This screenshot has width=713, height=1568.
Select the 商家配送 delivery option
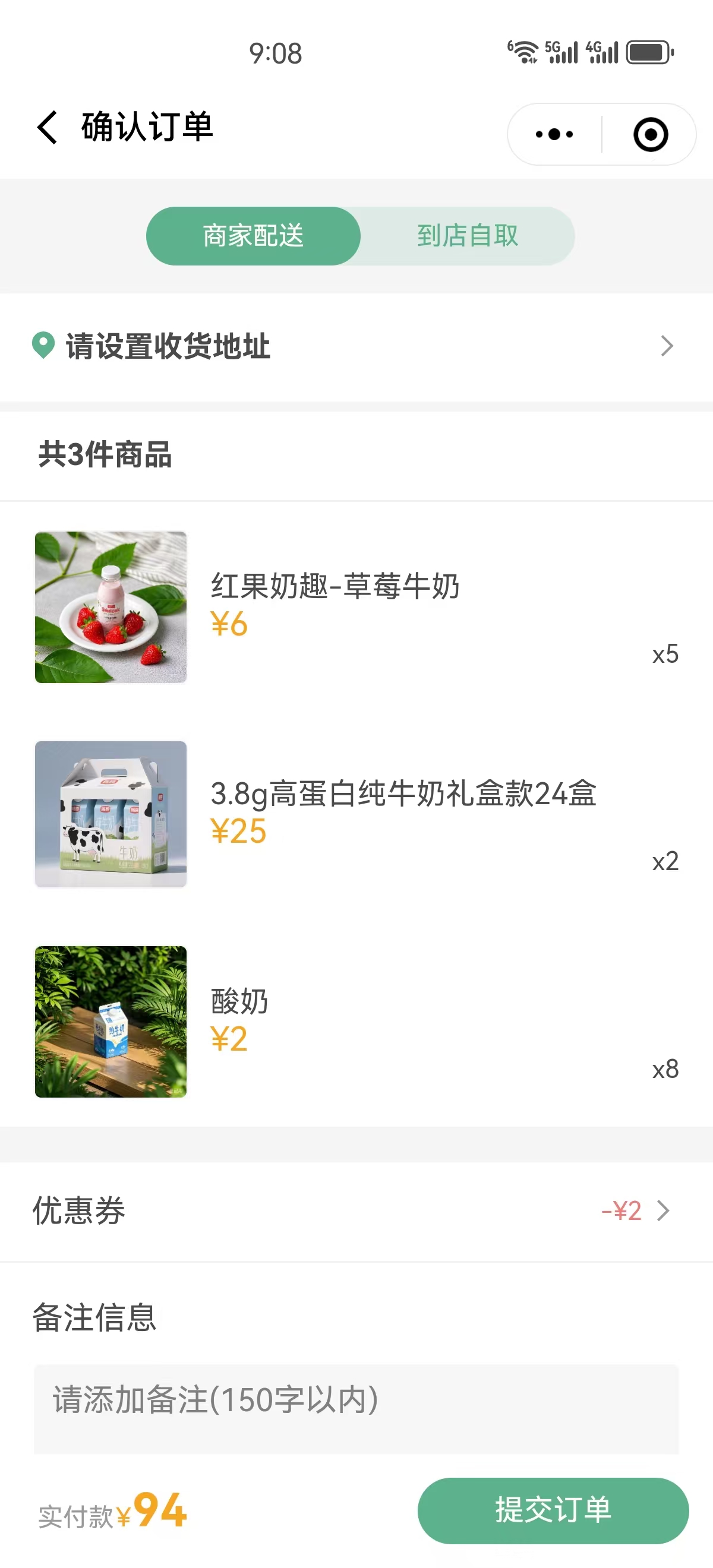(253, 236)
